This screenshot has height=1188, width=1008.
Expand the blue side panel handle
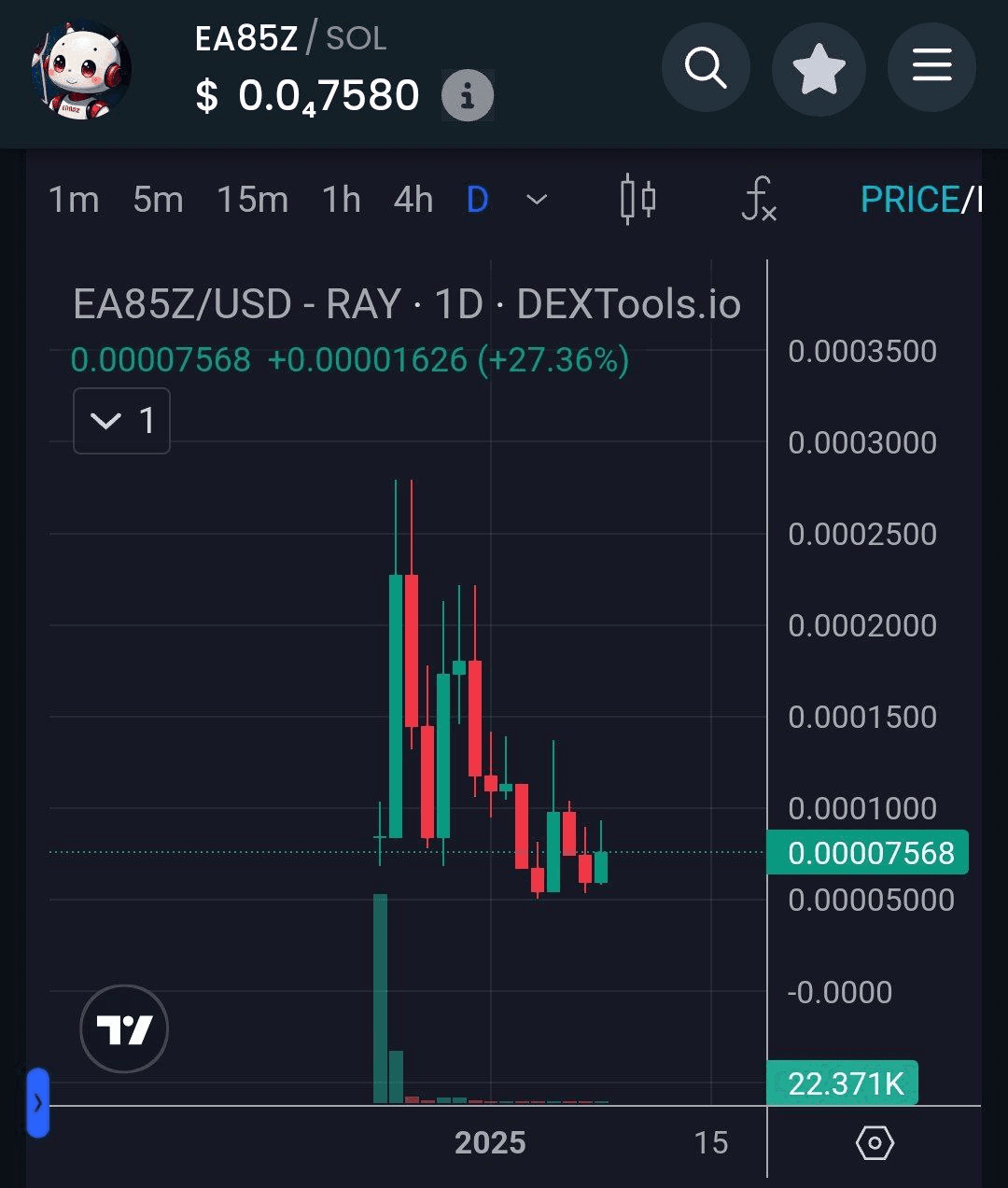click(x=37, y=1103)
